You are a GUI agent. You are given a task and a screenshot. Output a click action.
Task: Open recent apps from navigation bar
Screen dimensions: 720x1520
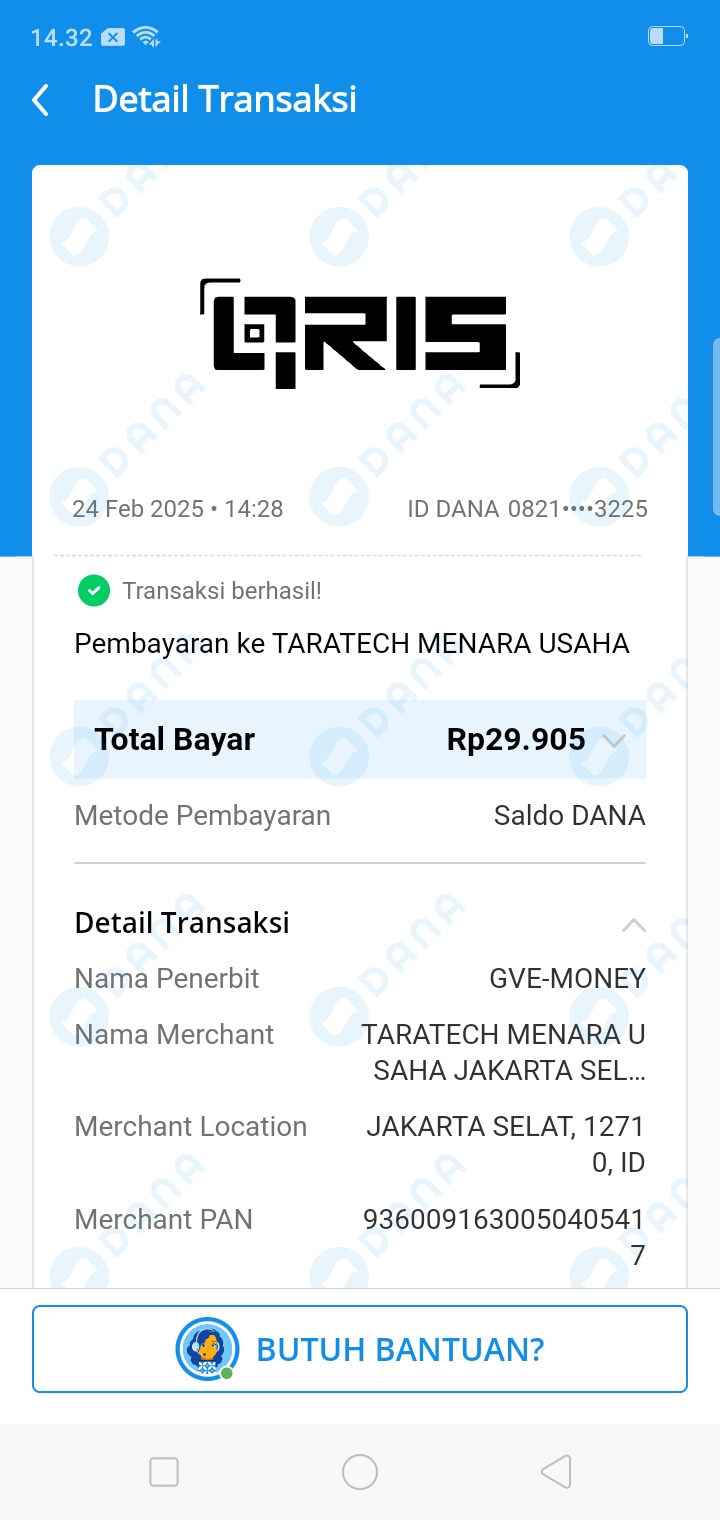click(164, 1472)
